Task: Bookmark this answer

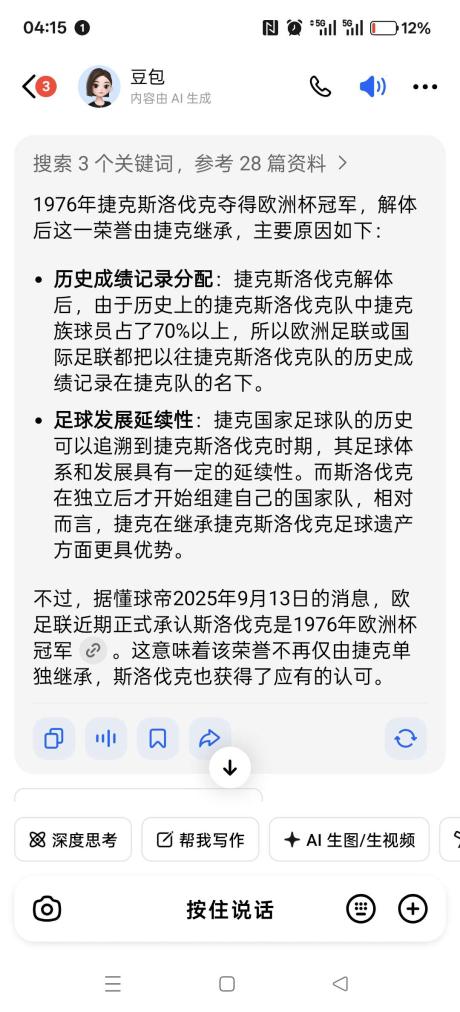Action: pyautogui.click(x=157, y=738)
